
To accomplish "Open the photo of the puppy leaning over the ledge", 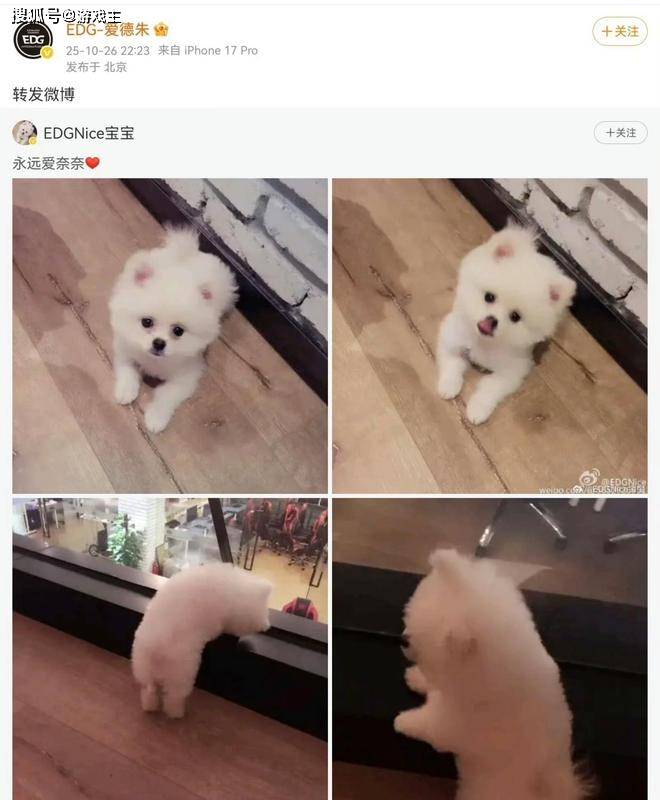I will 170,648.
